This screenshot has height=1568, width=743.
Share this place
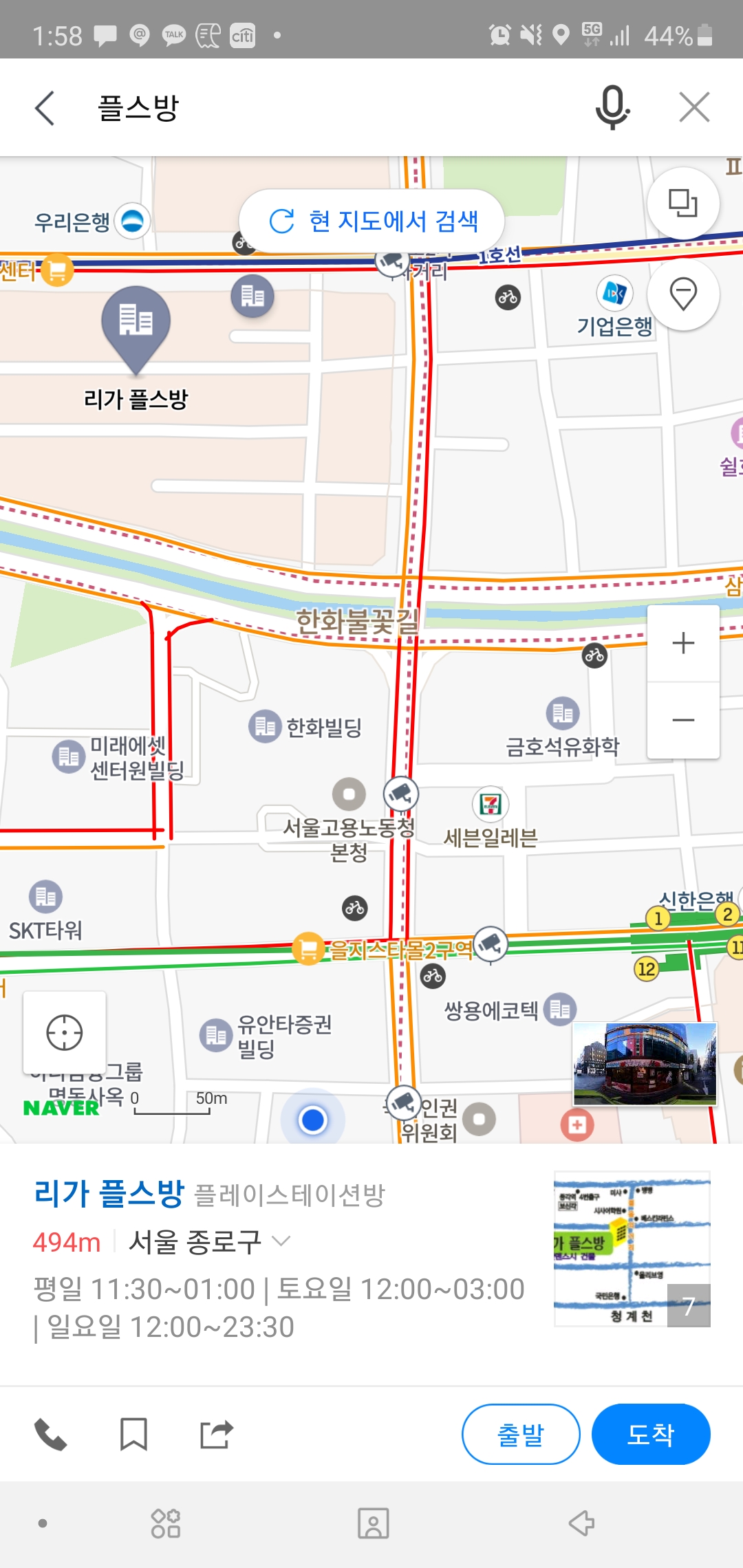(x=217, y=1435)
